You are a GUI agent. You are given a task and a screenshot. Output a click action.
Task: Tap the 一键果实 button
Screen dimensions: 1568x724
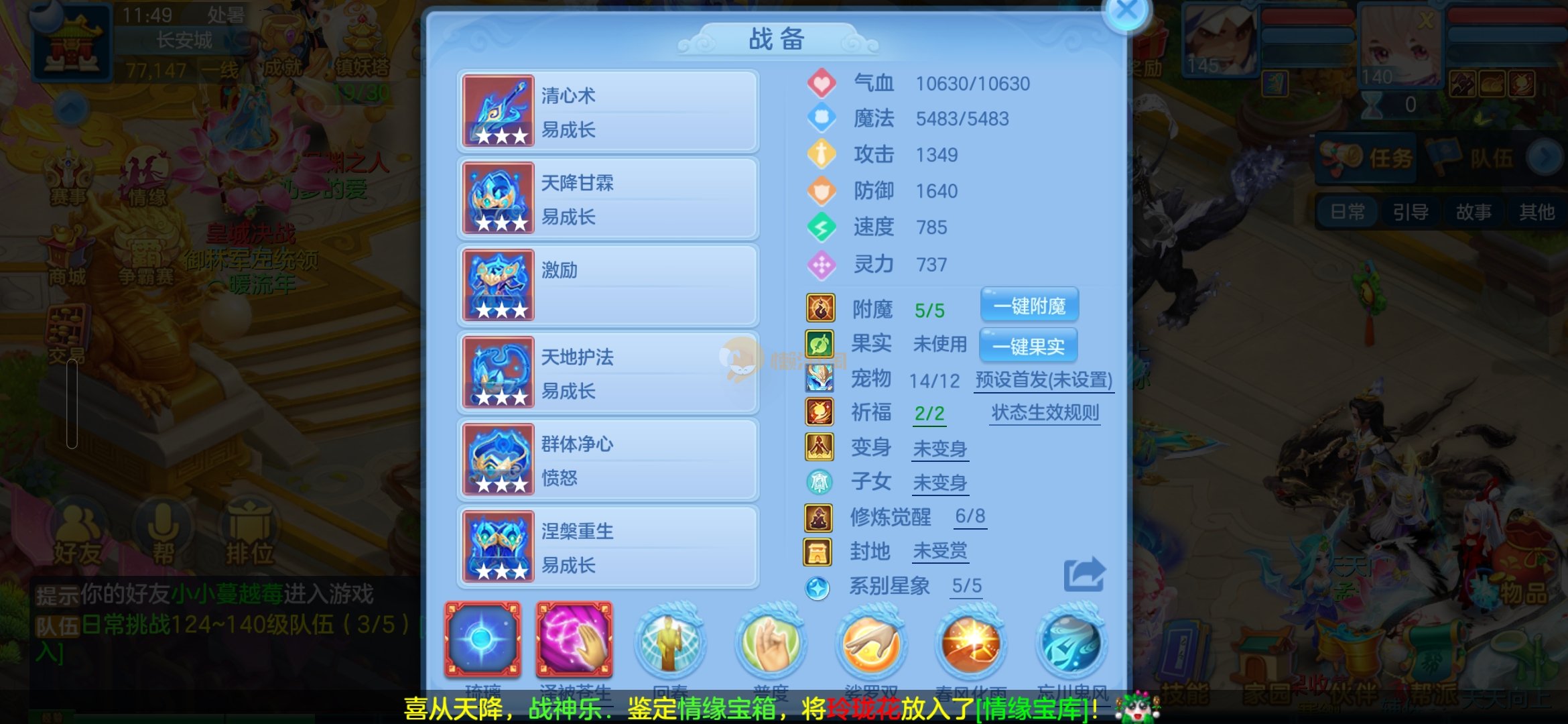click(1029, 347)
